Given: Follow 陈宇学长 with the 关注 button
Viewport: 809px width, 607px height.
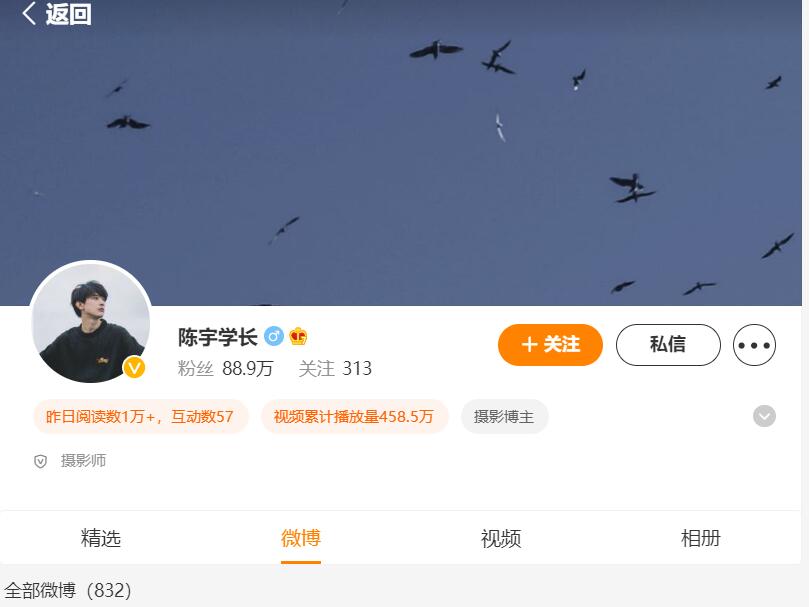Looking at the screenshot, I should coord(550,345).
